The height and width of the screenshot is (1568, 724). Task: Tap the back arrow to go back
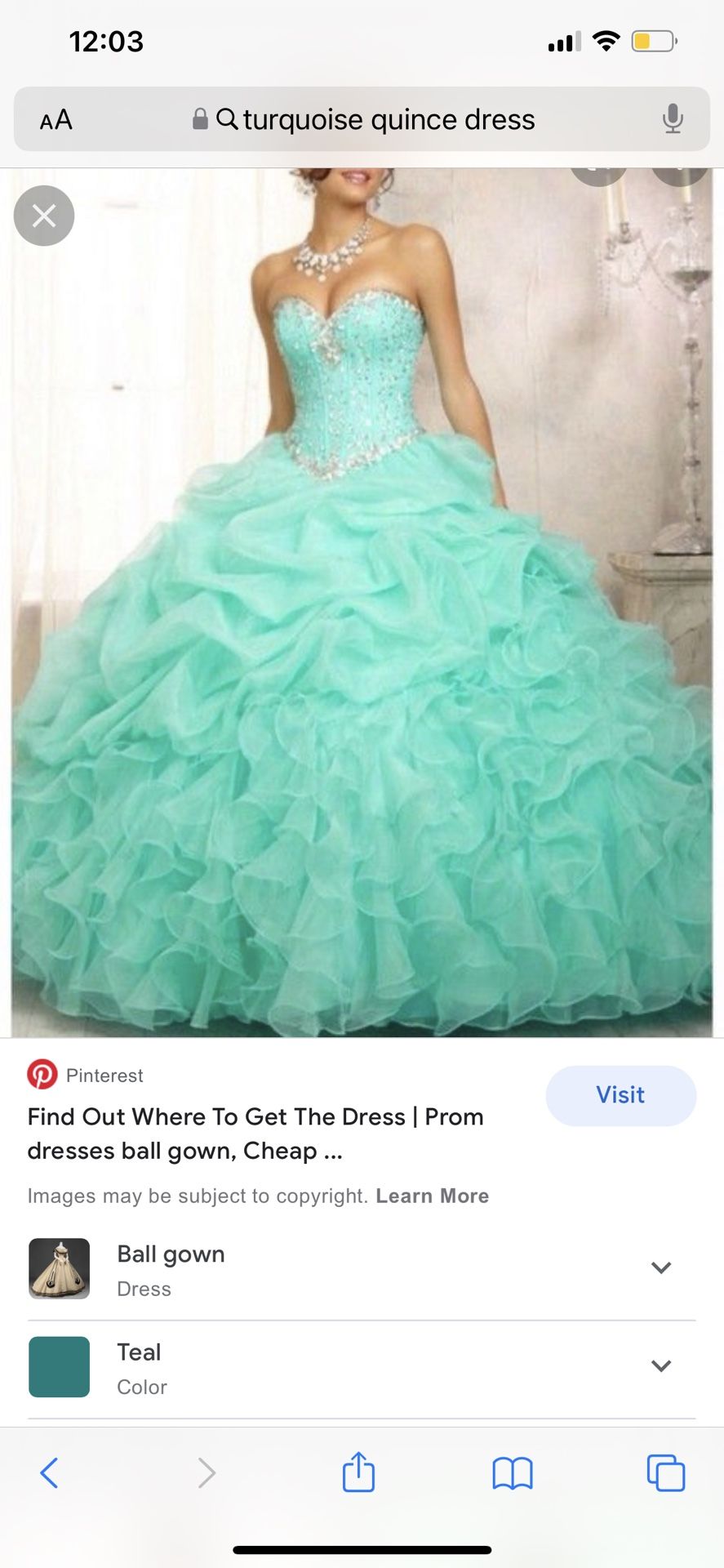click(50, 1473)
